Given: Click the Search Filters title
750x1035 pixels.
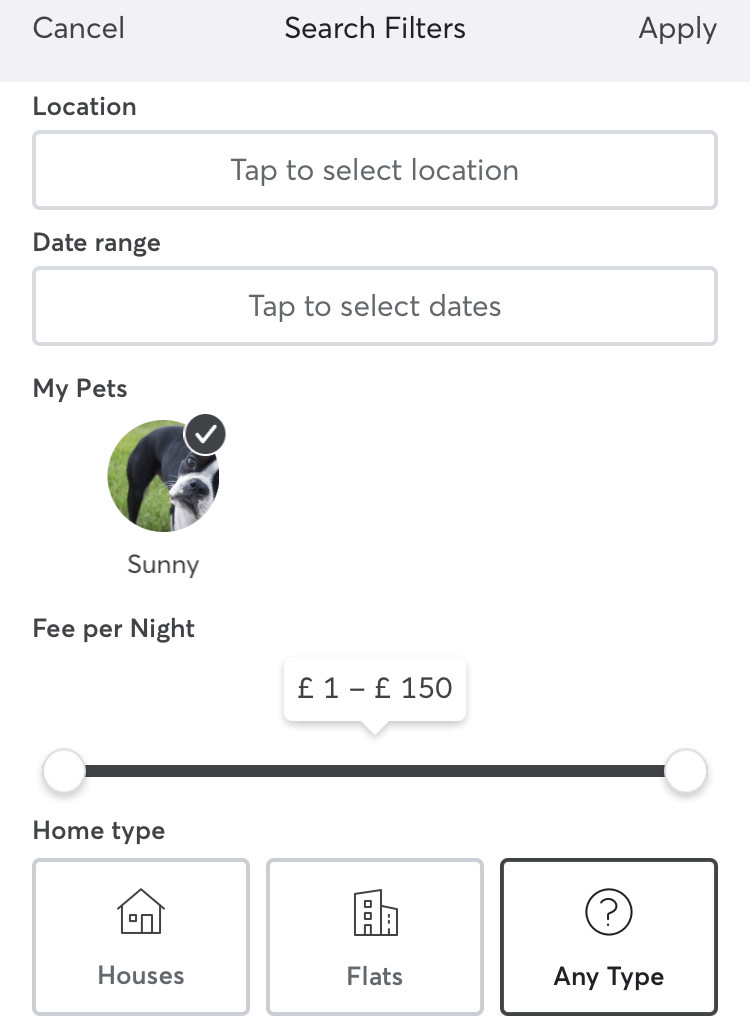Looking at the screenshot, I should (x=374, y=29).
